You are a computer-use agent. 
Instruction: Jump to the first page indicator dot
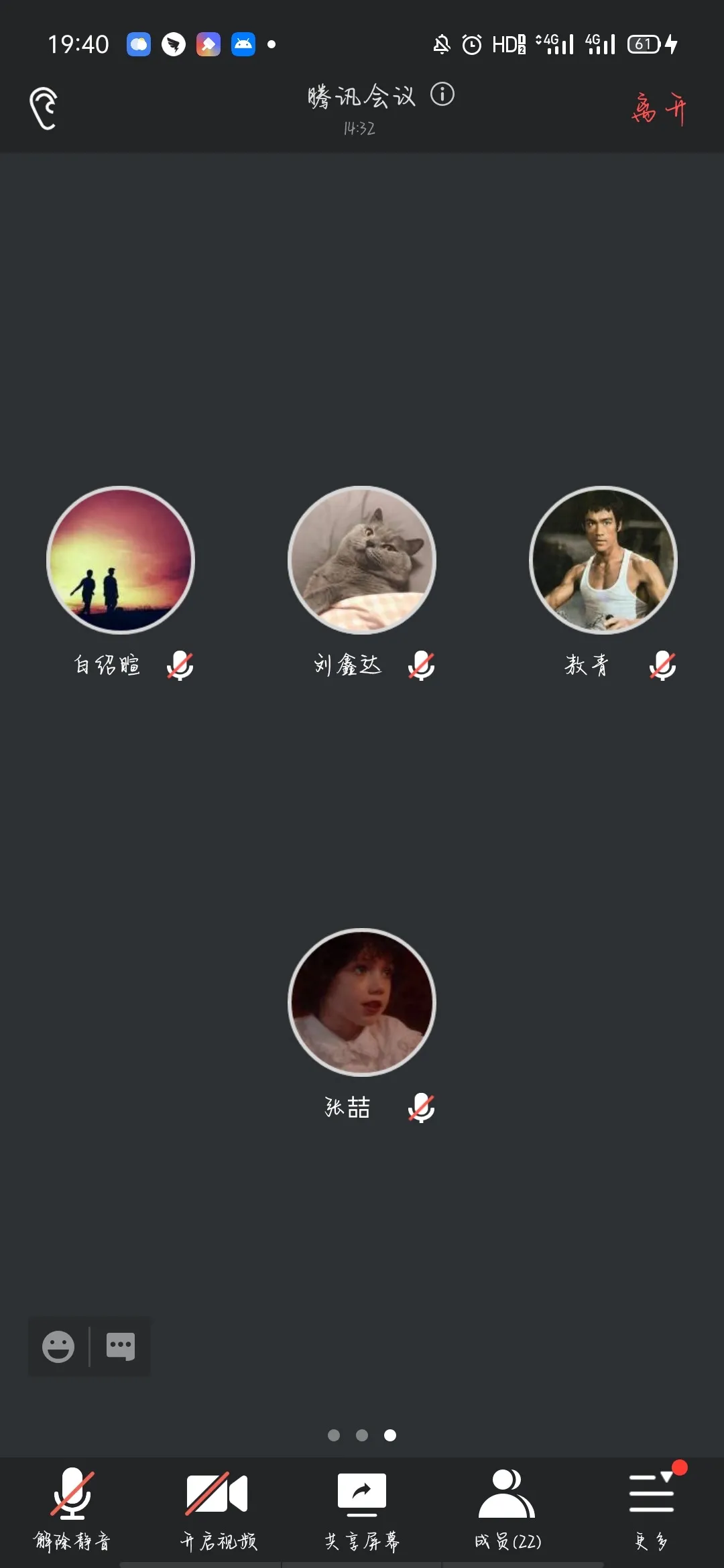[334, 1435]
